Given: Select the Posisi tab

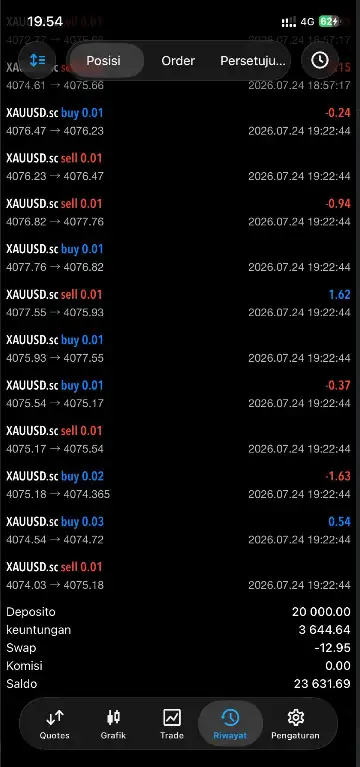Looking at the screenshot, I should point(103,61).
